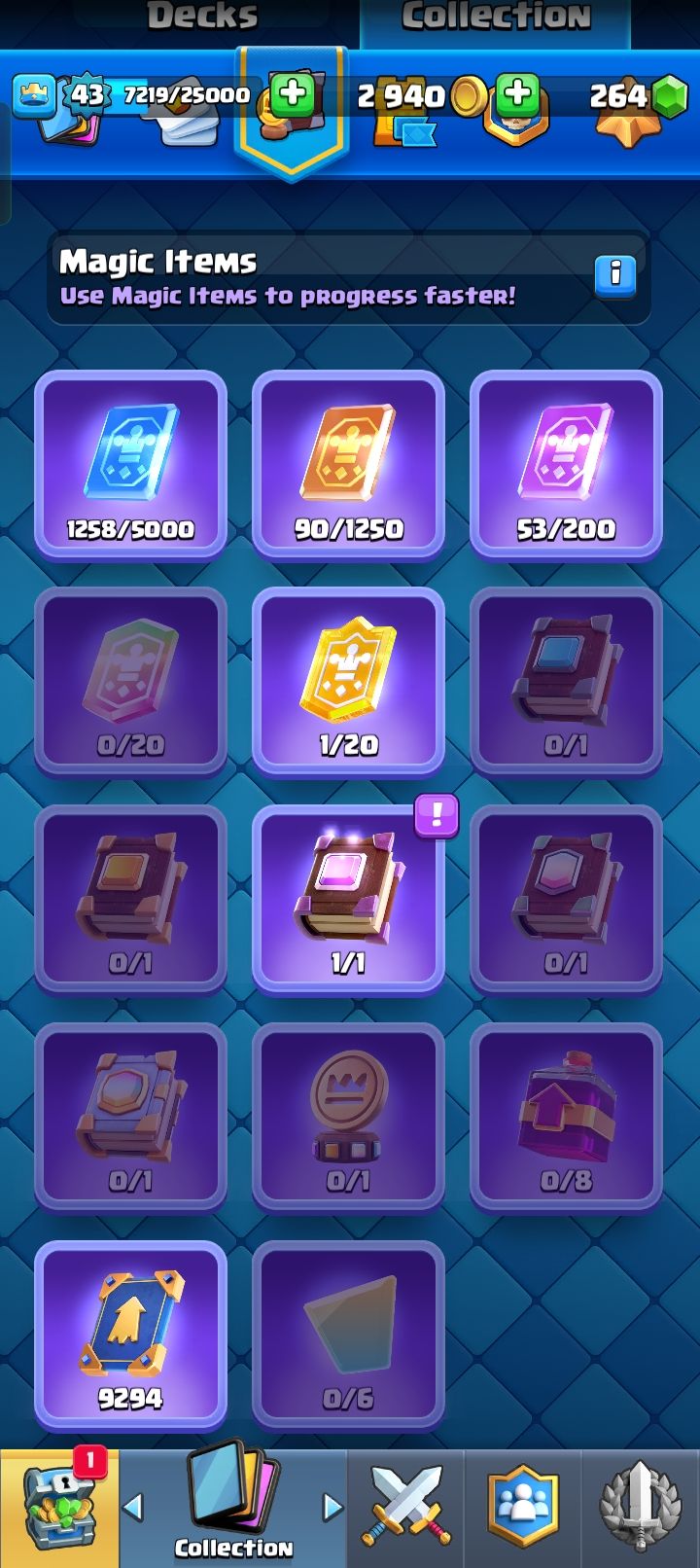Switch to the Decks tab

pyautogui.click(x=202, y=18)
